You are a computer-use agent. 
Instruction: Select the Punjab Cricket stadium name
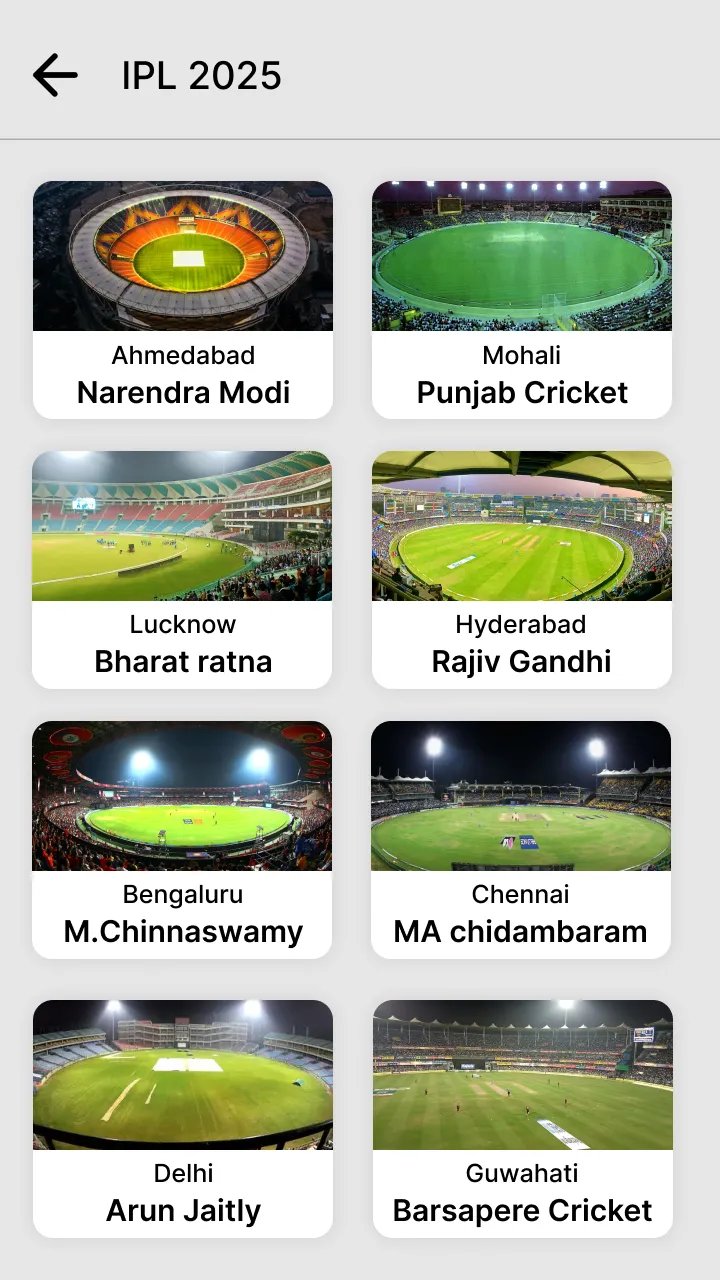pyautogui.click(x=521, y=392)
